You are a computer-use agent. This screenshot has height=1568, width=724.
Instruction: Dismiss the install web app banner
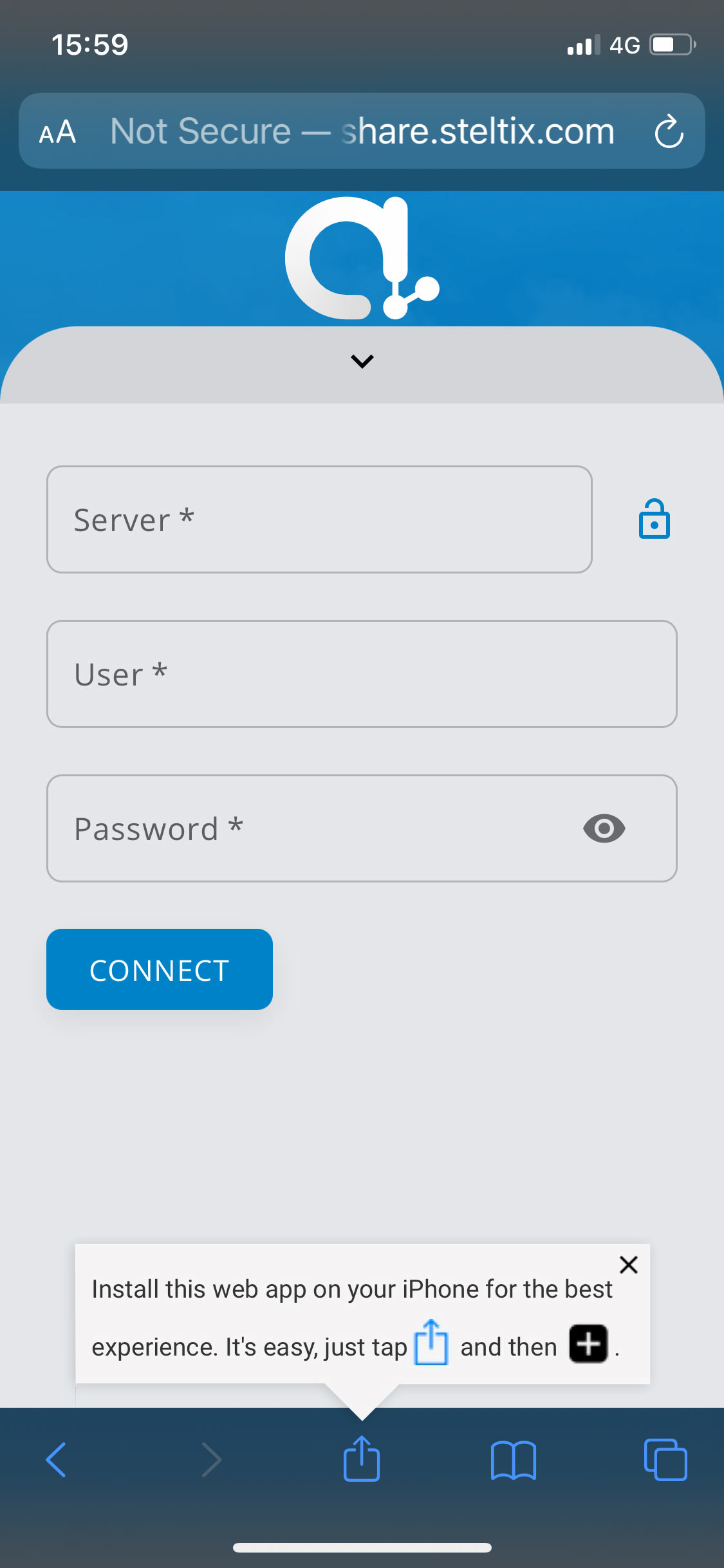(x=628, y=1265)
